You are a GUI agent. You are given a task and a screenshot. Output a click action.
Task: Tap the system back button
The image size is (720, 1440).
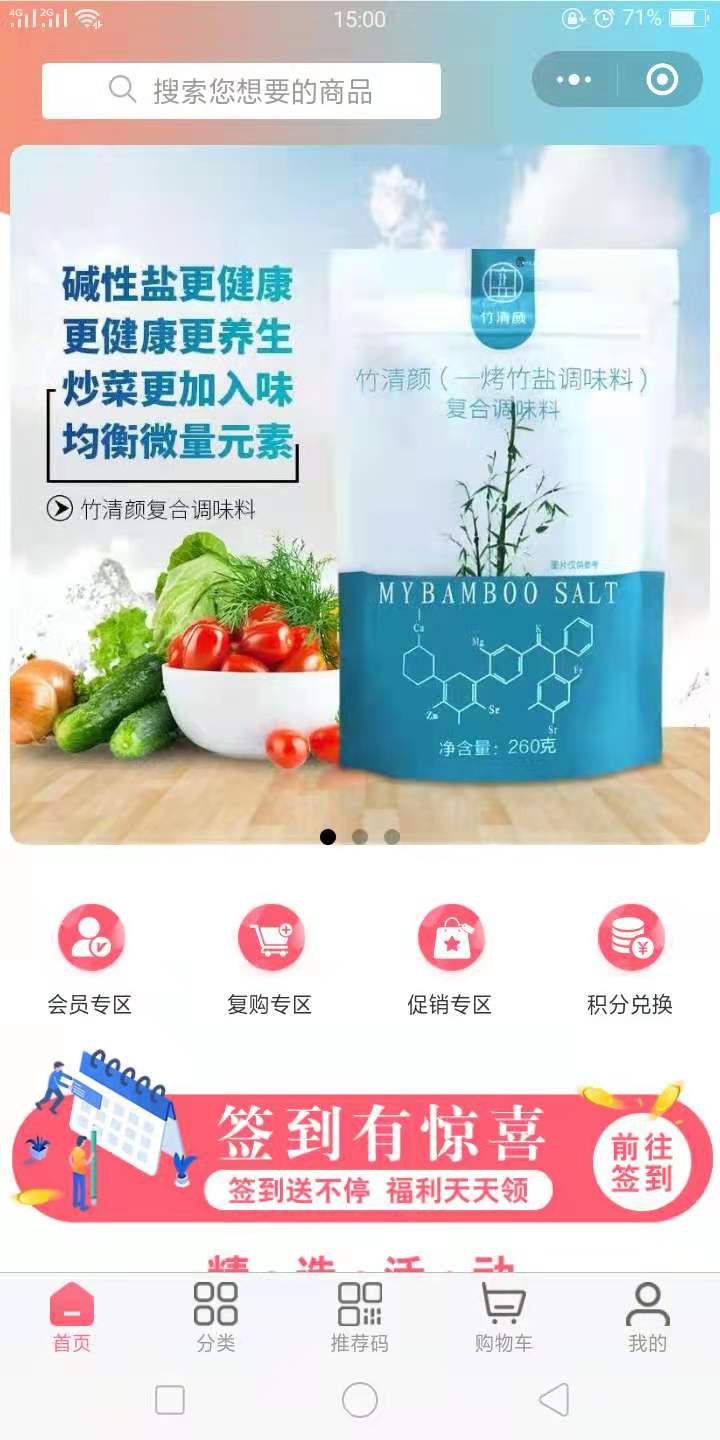click(554, 1400)
